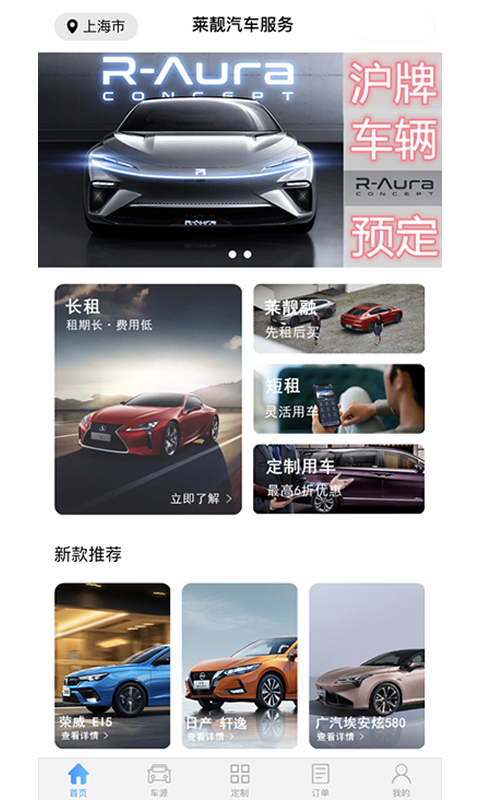The image size is (480, 800).
Task: Open the 上海市 city selector
Action: pyautogui.click(x=96, y=27)
